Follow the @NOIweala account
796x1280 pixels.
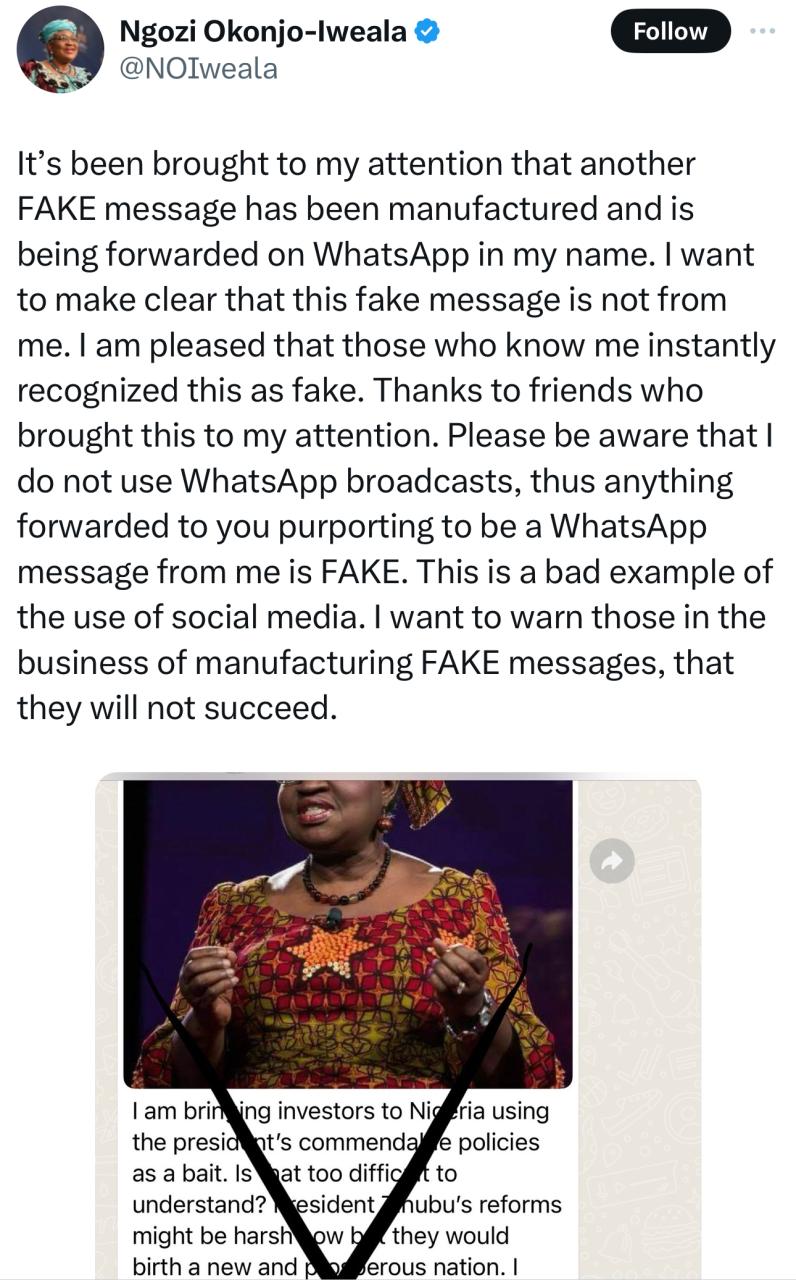click(669, 31)
